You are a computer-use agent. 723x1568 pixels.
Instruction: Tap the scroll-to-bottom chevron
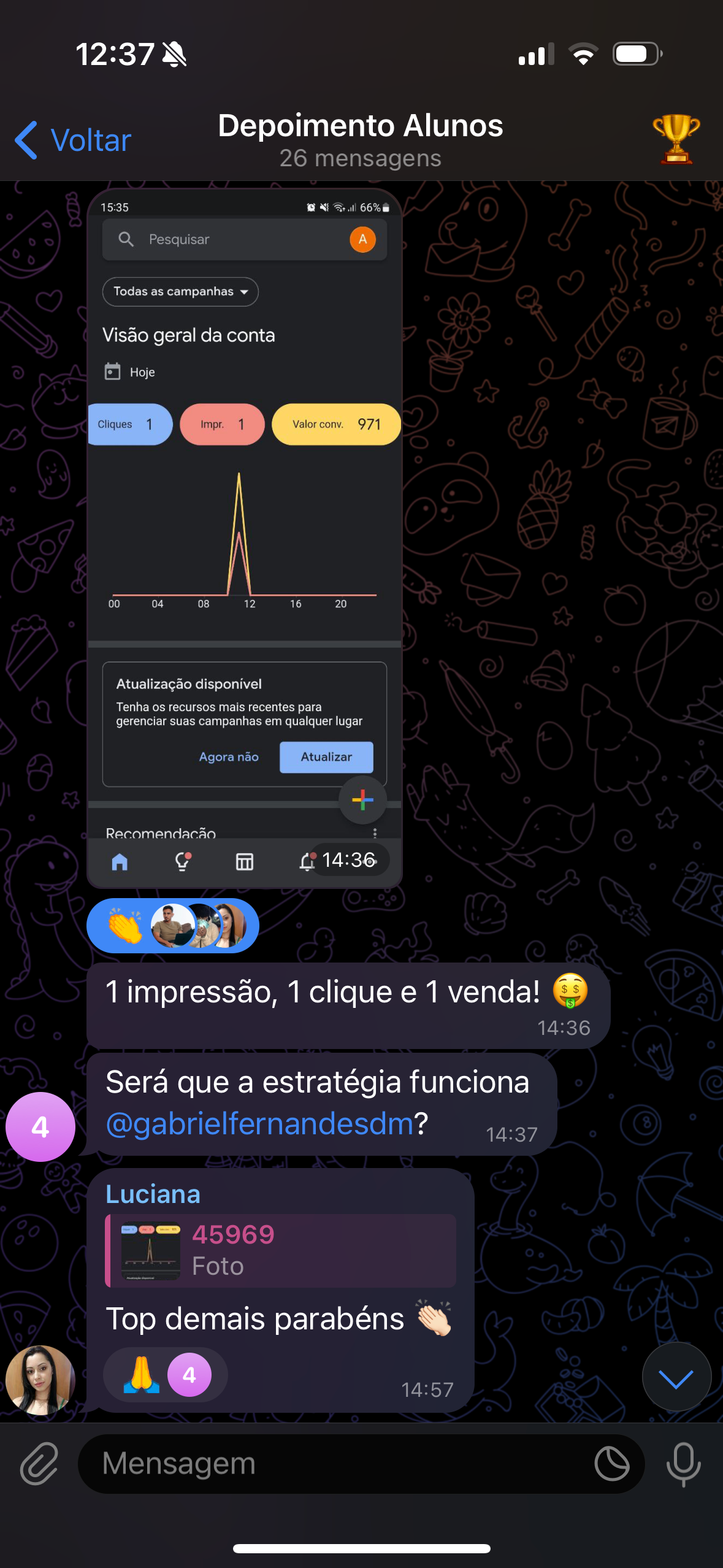pyautogui.click(x=676, y=1376)
